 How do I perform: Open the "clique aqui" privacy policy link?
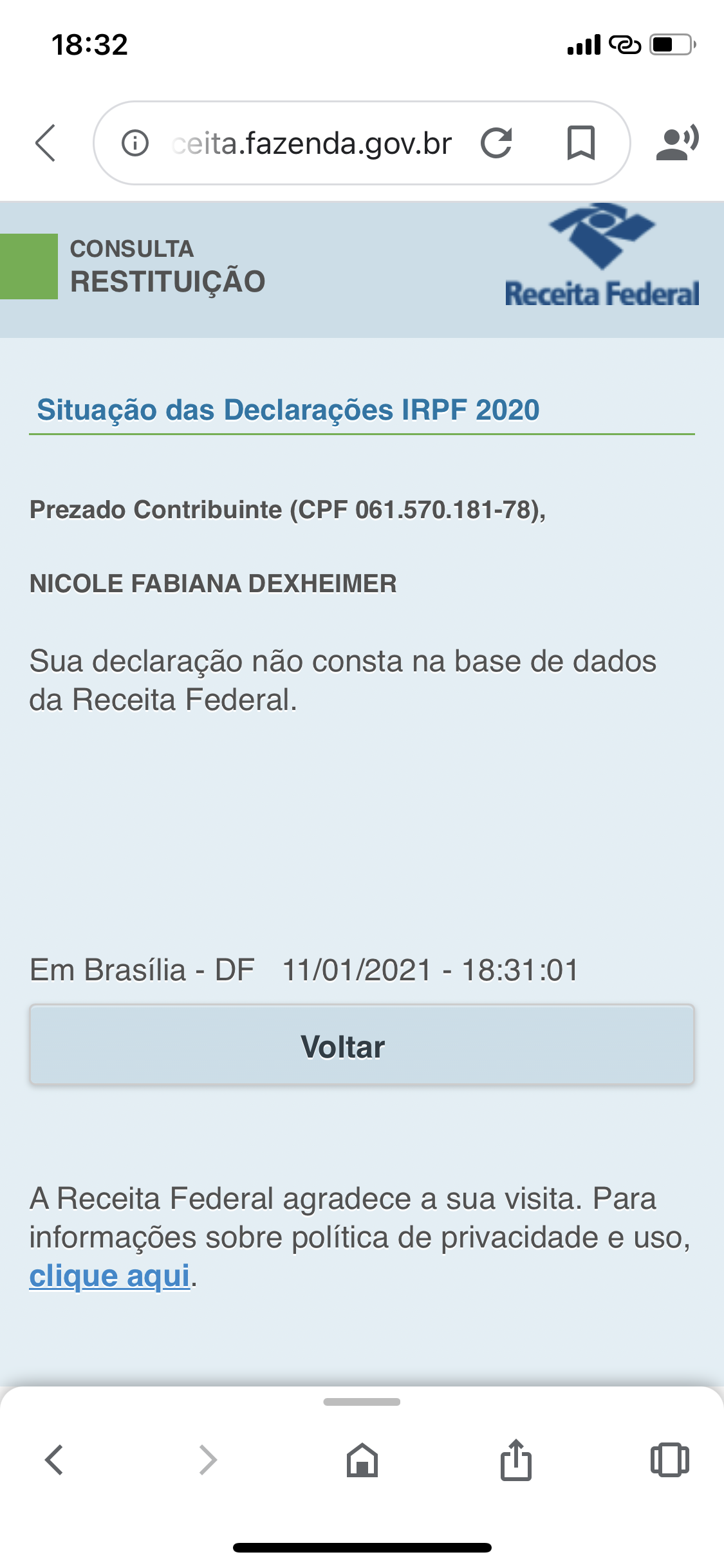[110, 1276]
